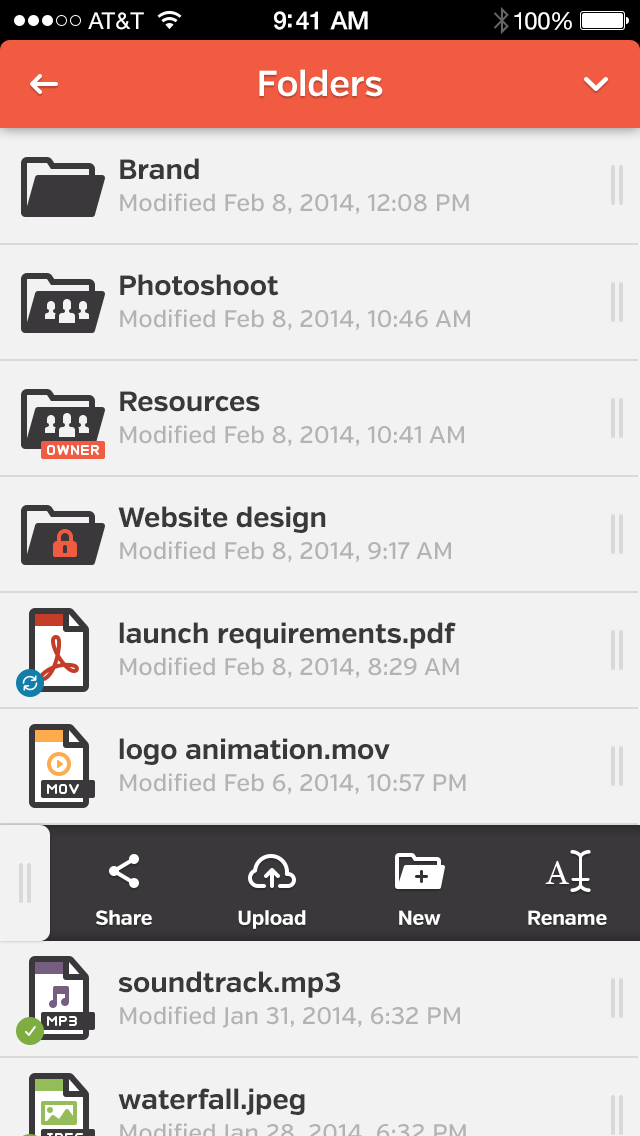
Task: Tap the Upload action
Action: [x=272, y=887]
